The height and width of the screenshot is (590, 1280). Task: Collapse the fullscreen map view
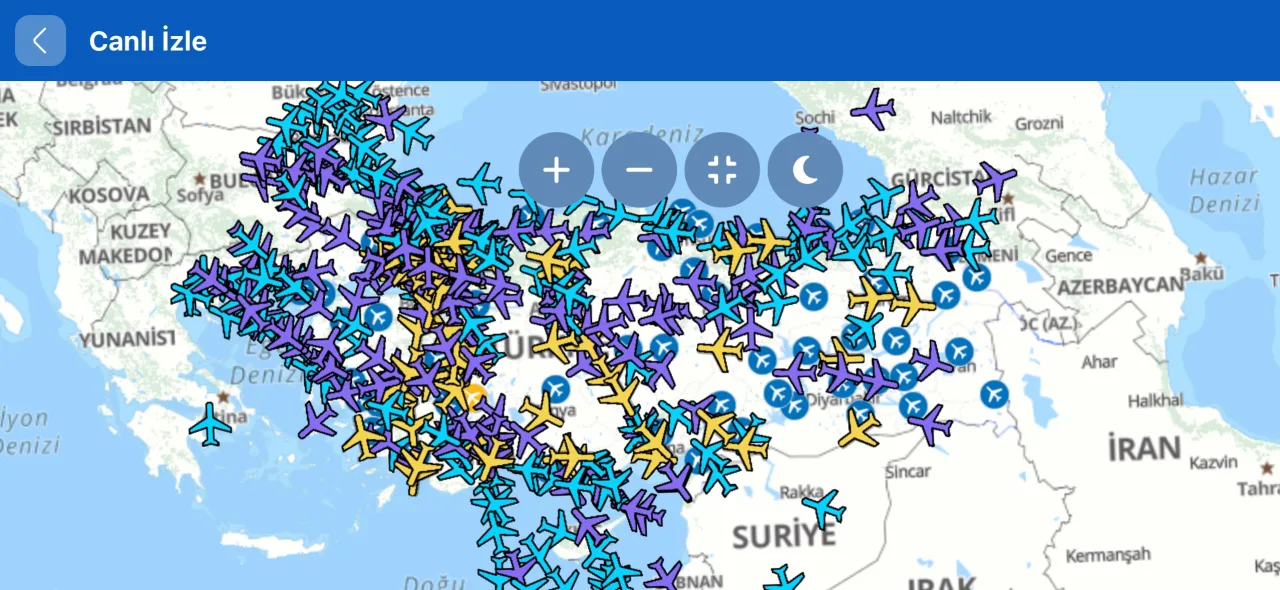pos(722,170)
